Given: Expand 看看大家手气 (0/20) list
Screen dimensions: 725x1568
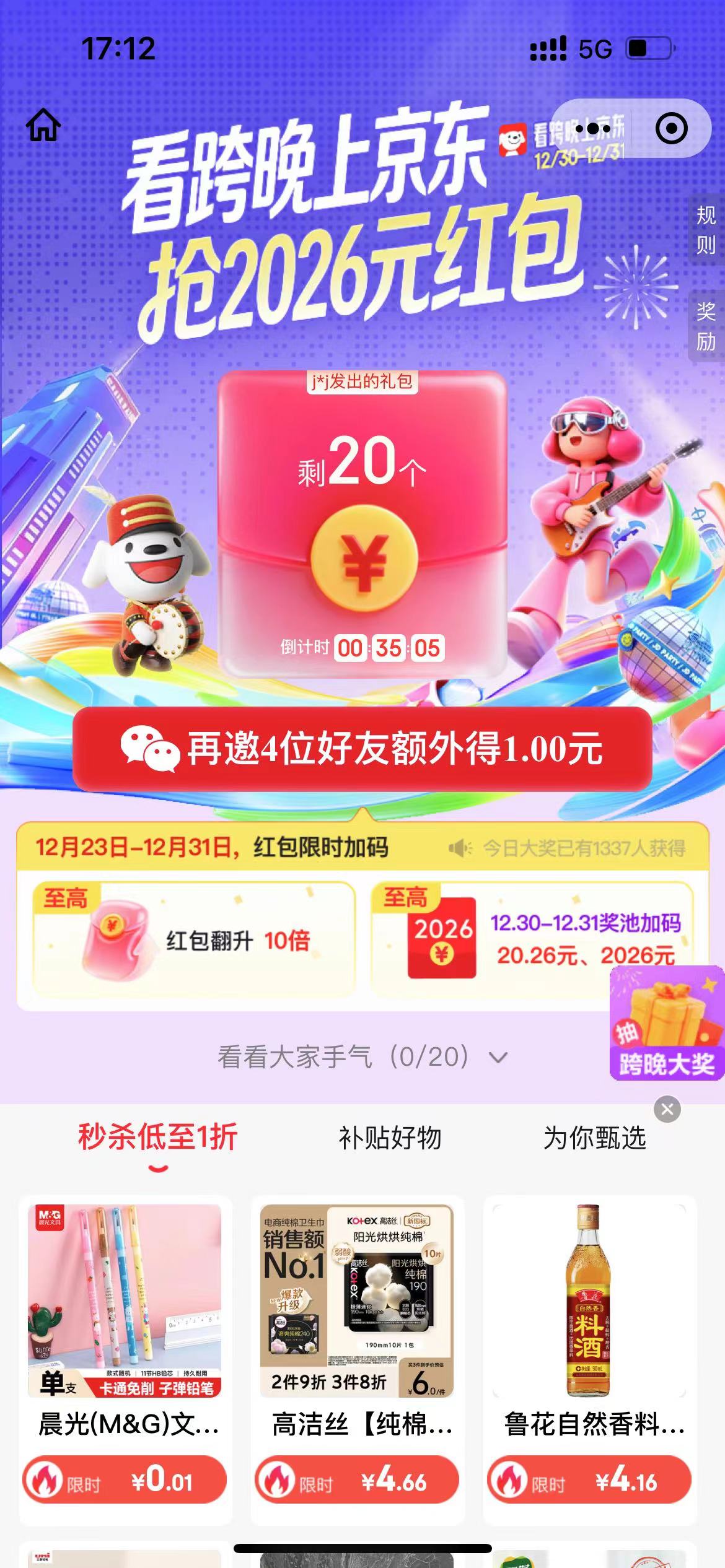Looking at the screenshot, I should (362, 1057).
